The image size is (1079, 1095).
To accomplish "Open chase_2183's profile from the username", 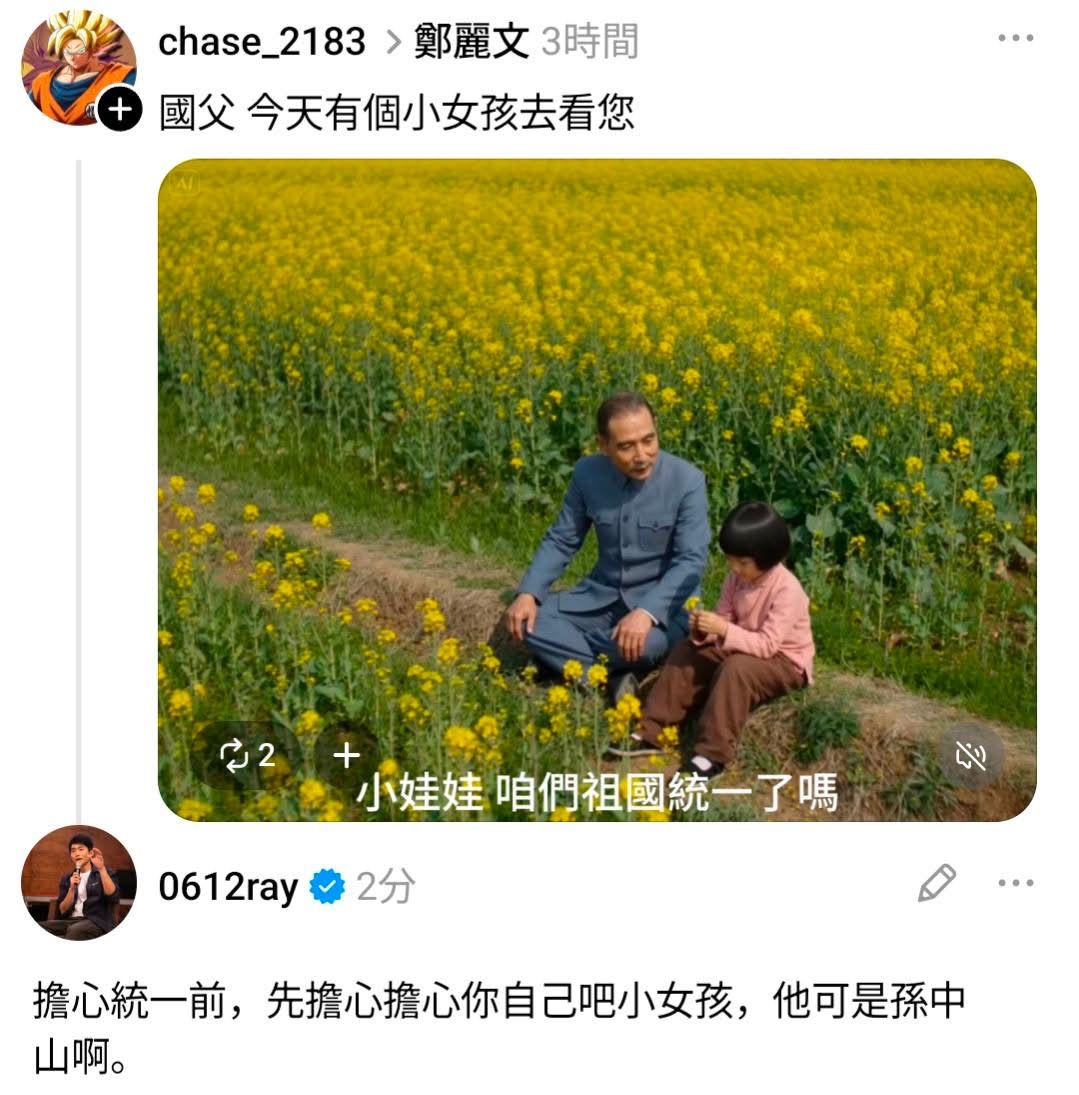I will coord(262,42).
